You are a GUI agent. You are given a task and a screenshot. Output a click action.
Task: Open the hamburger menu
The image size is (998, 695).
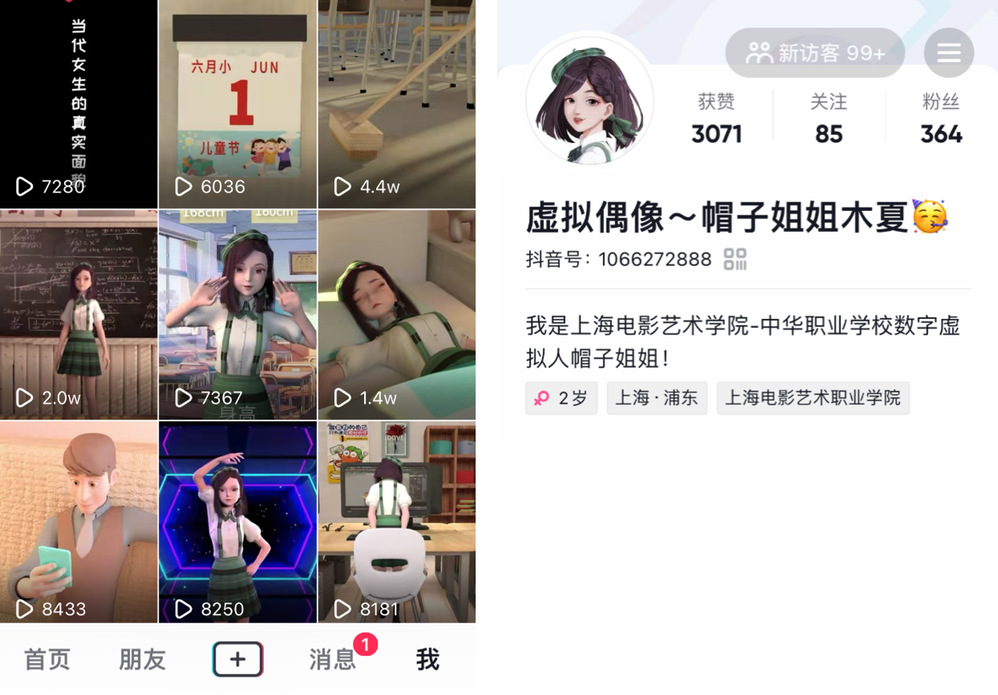[x=948, y=53]
